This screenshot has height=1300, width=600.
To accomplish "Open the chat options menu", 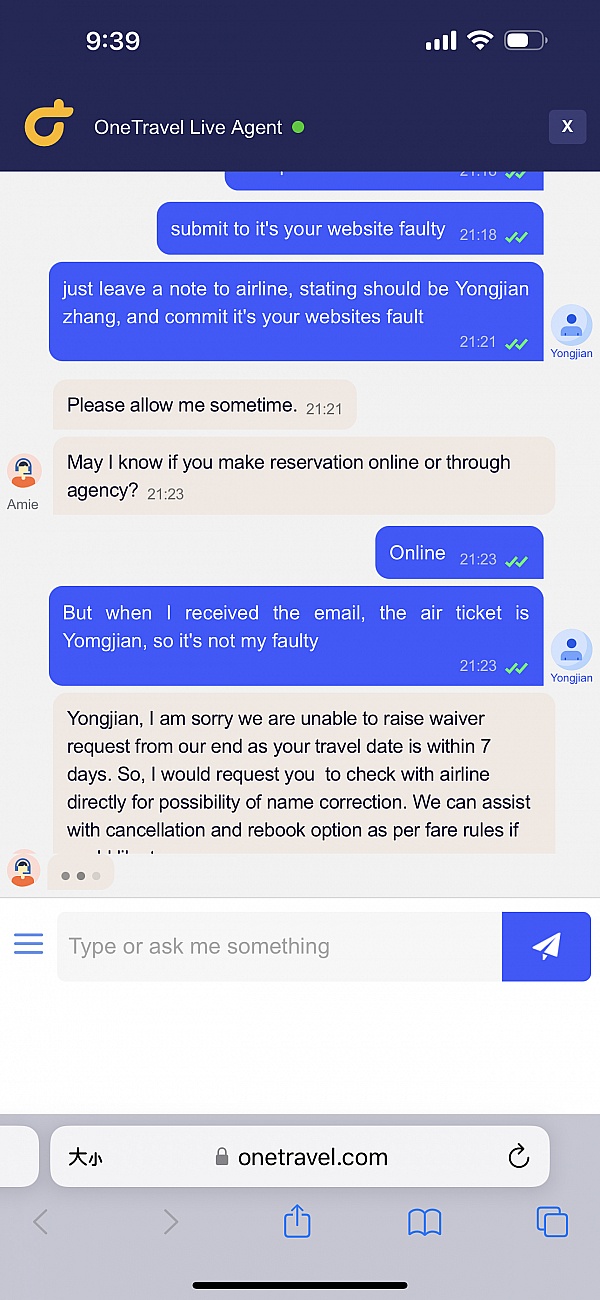I will pos(28,944).
